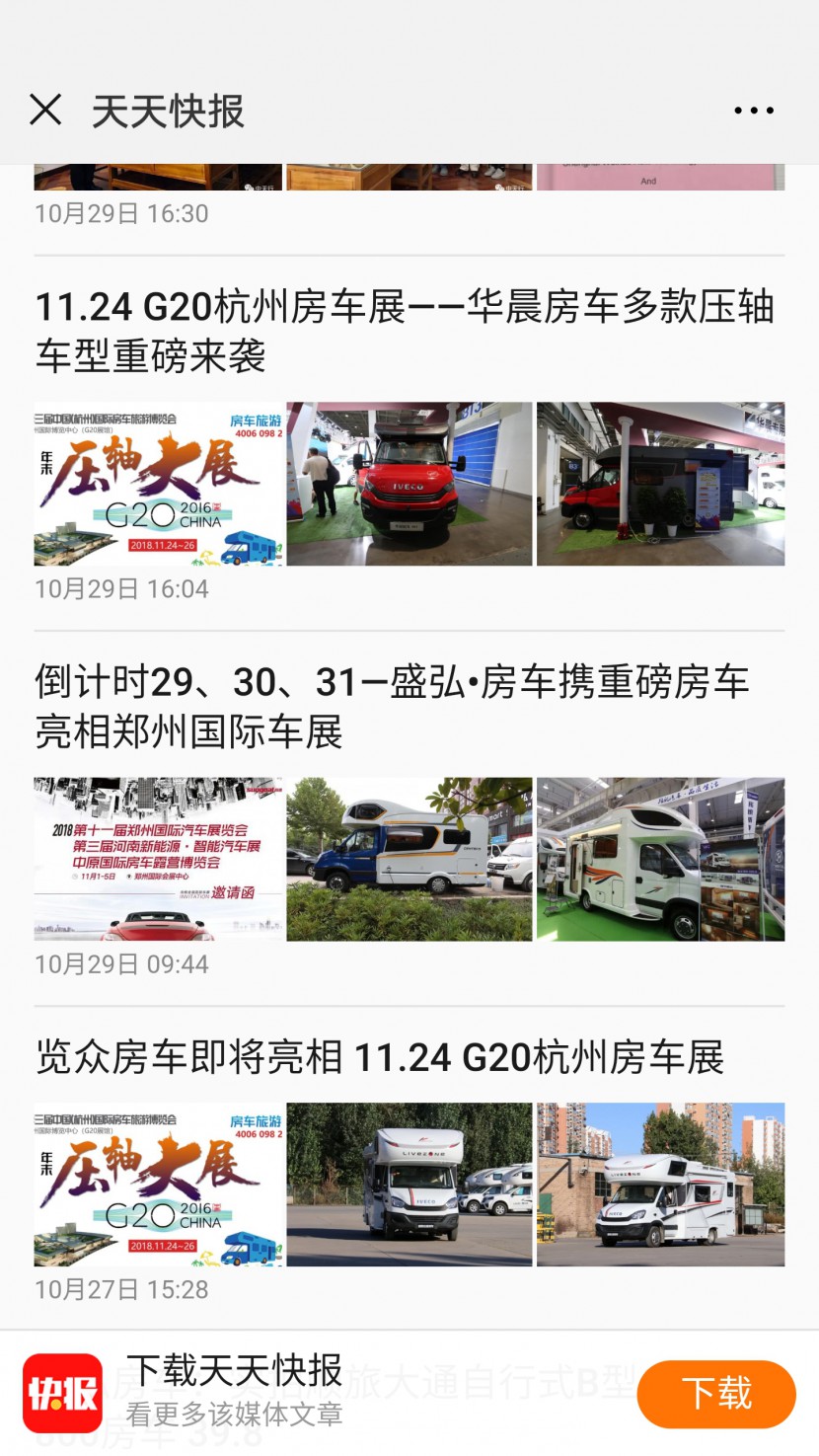Image resolution: width=819 pixels, height=1456 pixels.
Task: Close the 天天快报 page
Action: (x=45, y=111)
